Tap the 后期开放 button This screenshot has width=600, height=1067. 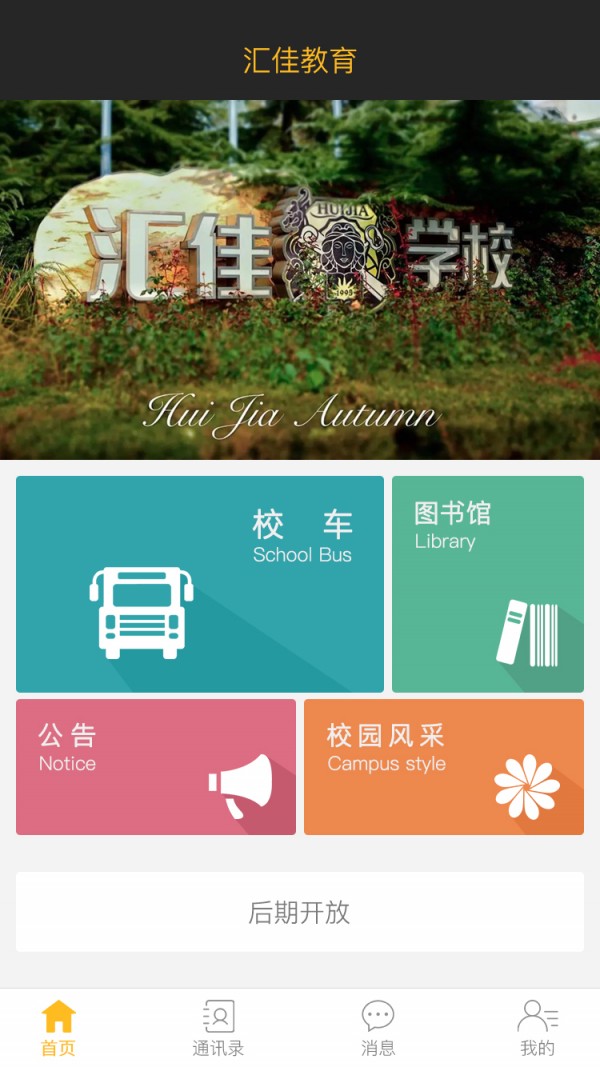click(299, 912)
